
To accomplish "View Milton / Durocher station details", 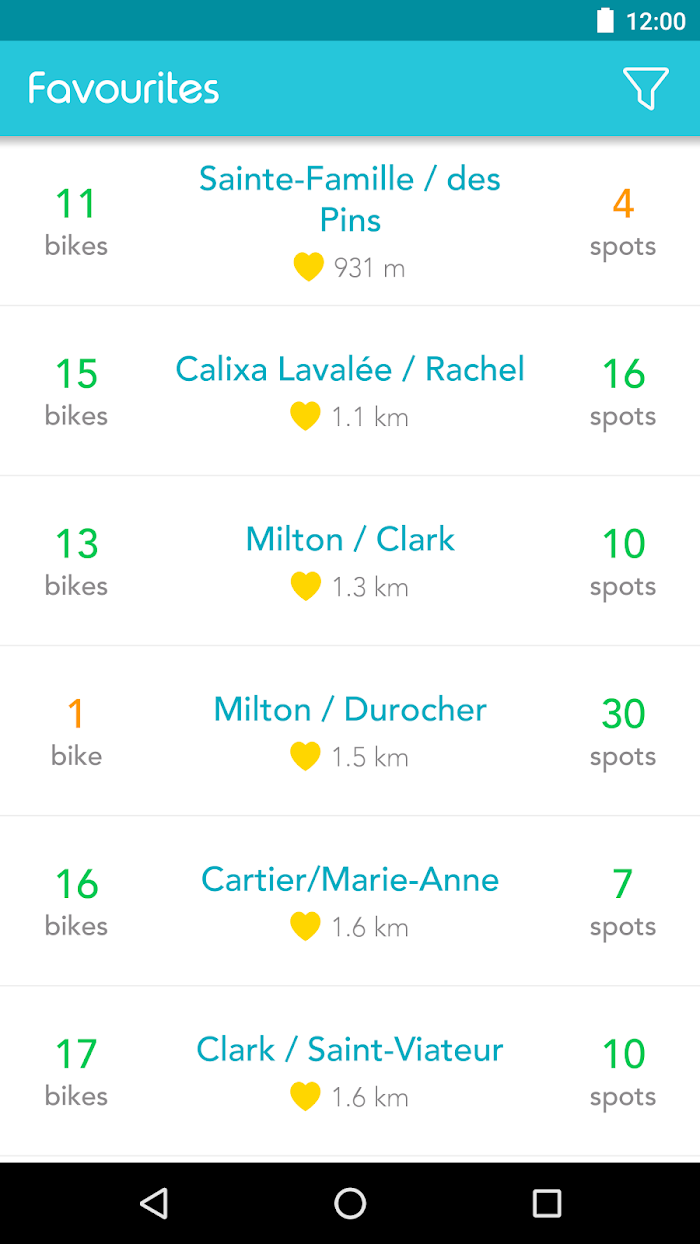I will pyautogui.click(x=350, y=731).
